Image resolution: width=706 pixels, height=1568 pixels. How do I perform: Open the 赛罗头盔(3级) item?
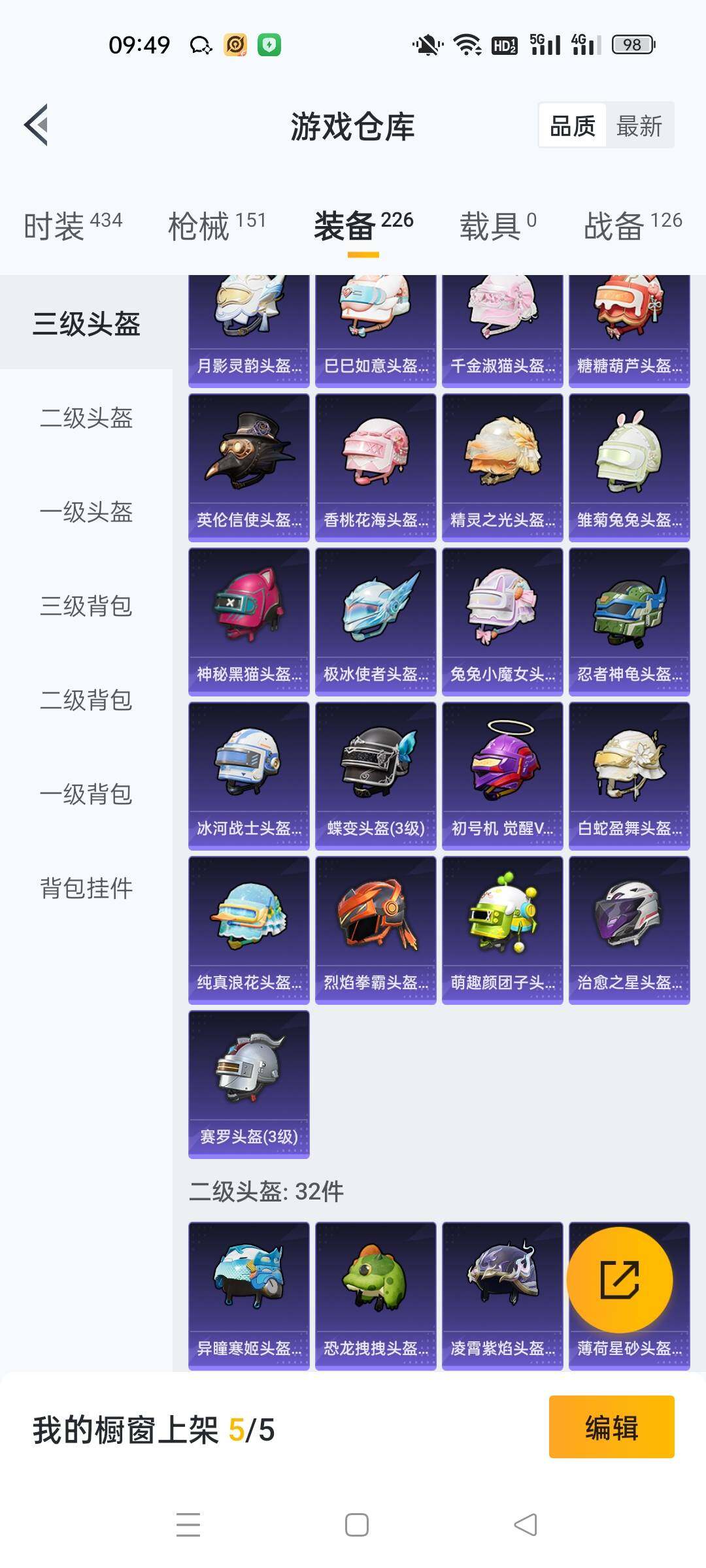(248, 1085)
